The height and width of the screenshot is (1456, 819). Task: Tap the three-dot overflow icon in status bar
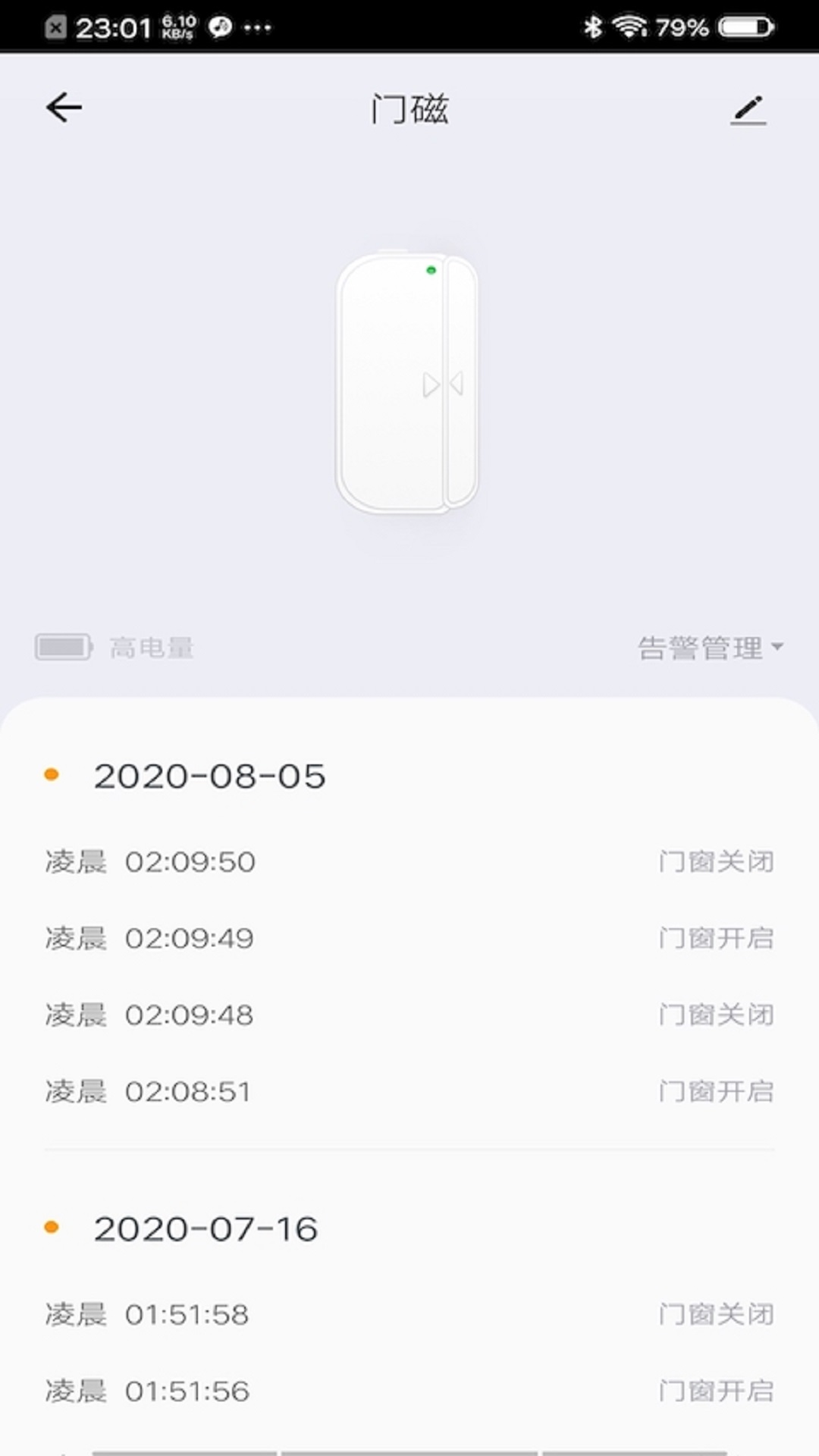tap(259, 28)
